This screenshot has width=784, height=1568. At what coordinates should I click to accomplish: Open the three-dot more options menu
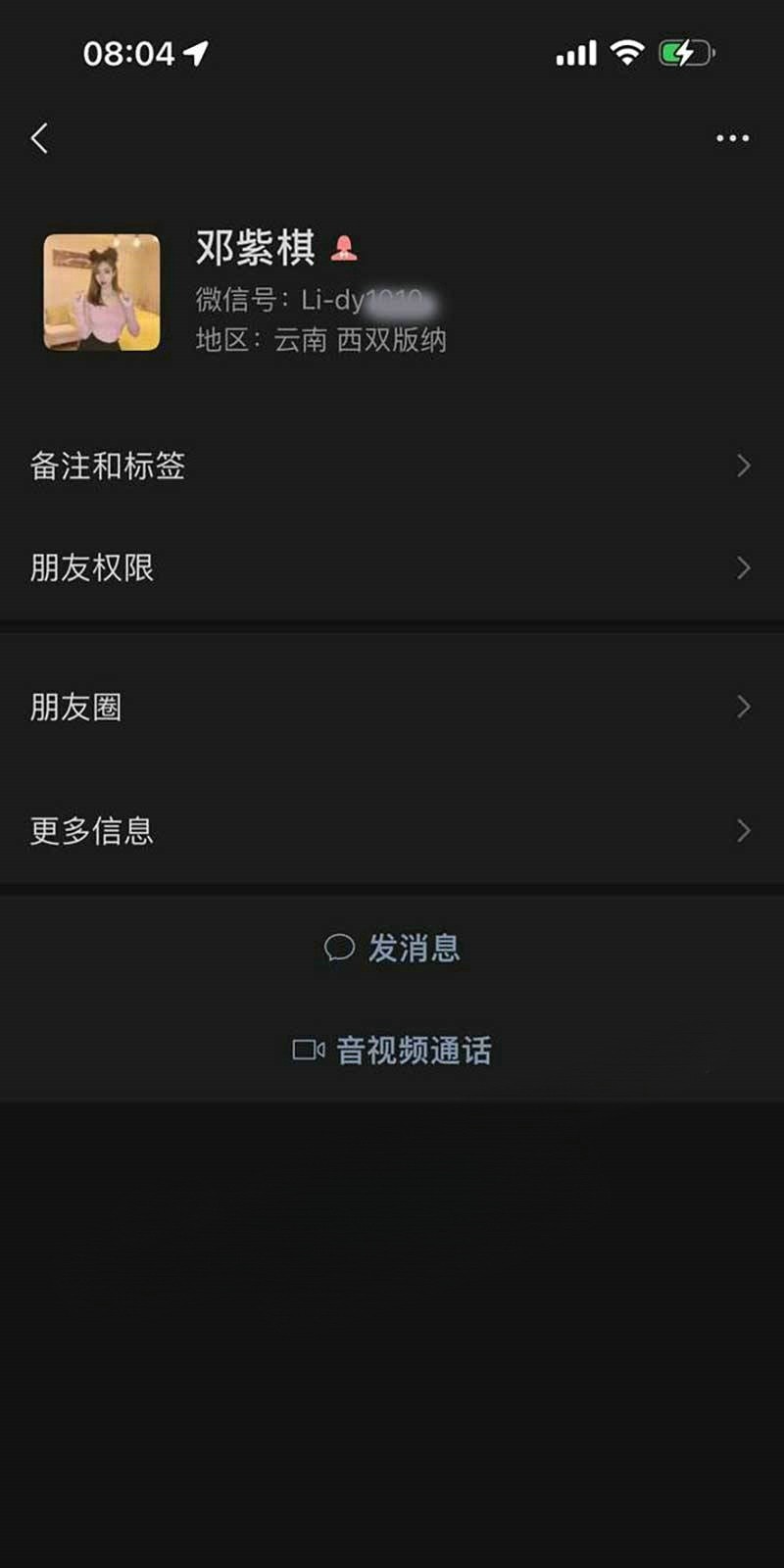[x=732, y=138]
